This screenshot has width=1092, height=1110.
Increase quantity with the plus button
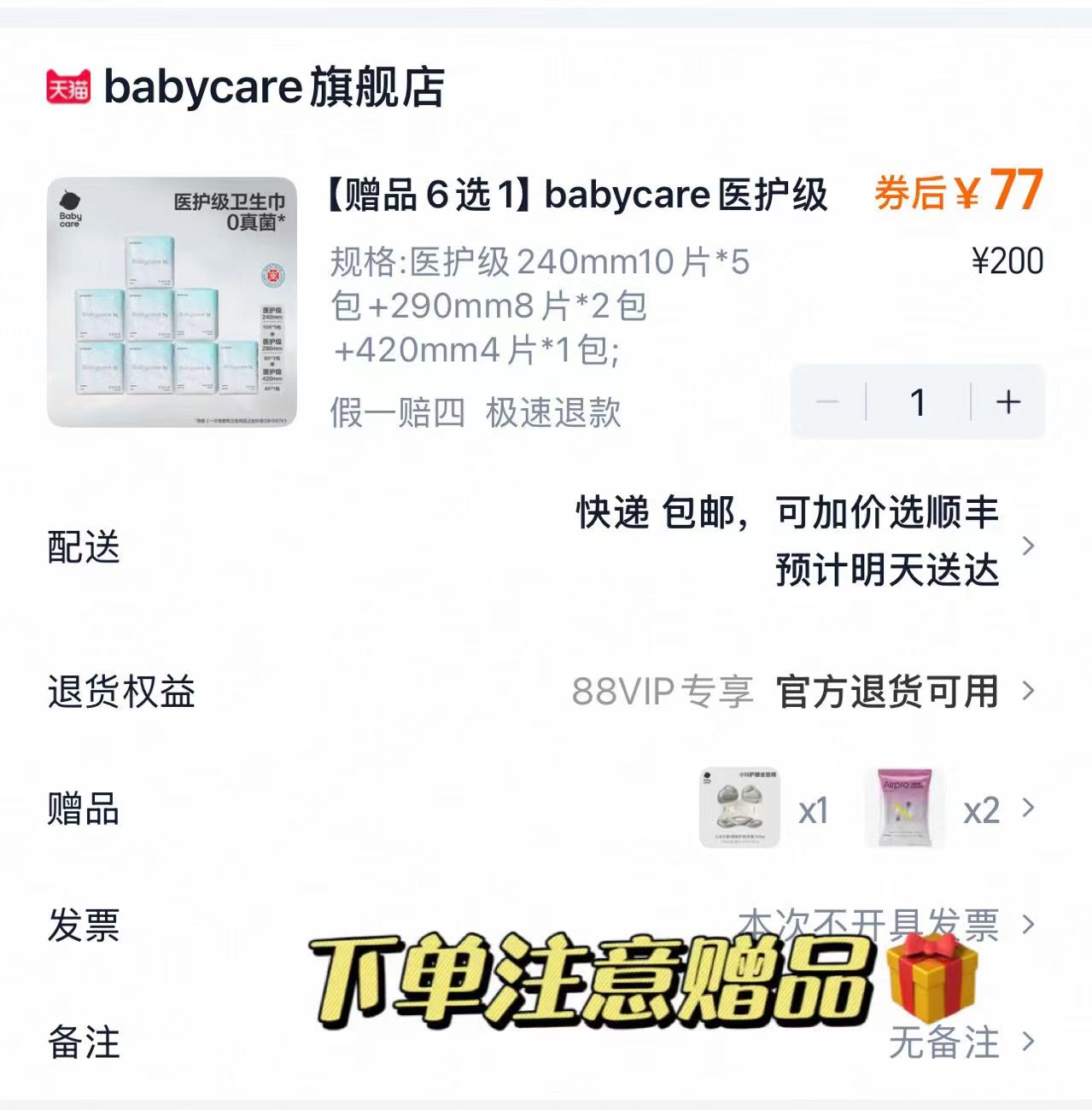point(1008,402)
